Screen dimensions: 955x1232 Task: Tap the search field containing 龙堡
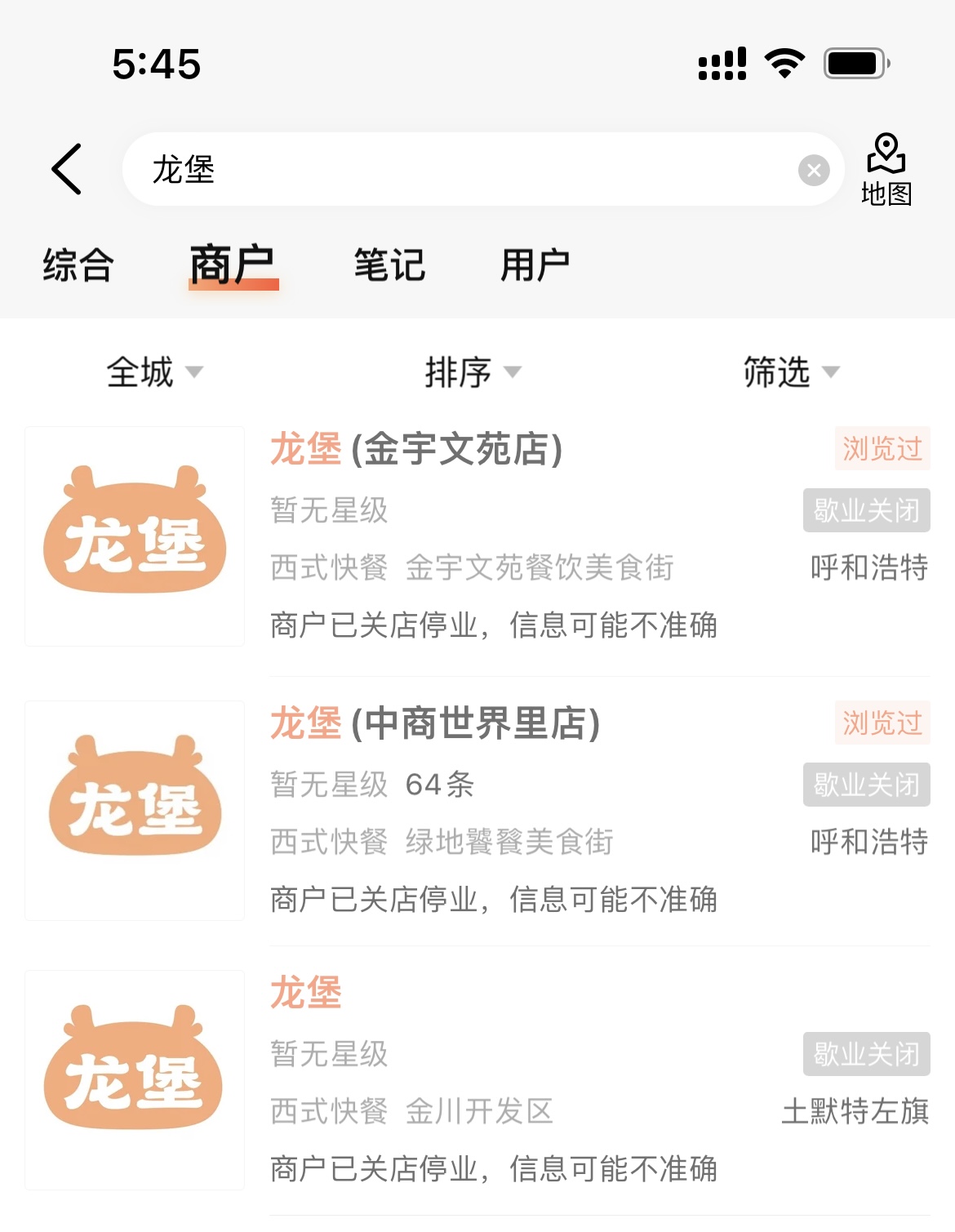point(457,169)
